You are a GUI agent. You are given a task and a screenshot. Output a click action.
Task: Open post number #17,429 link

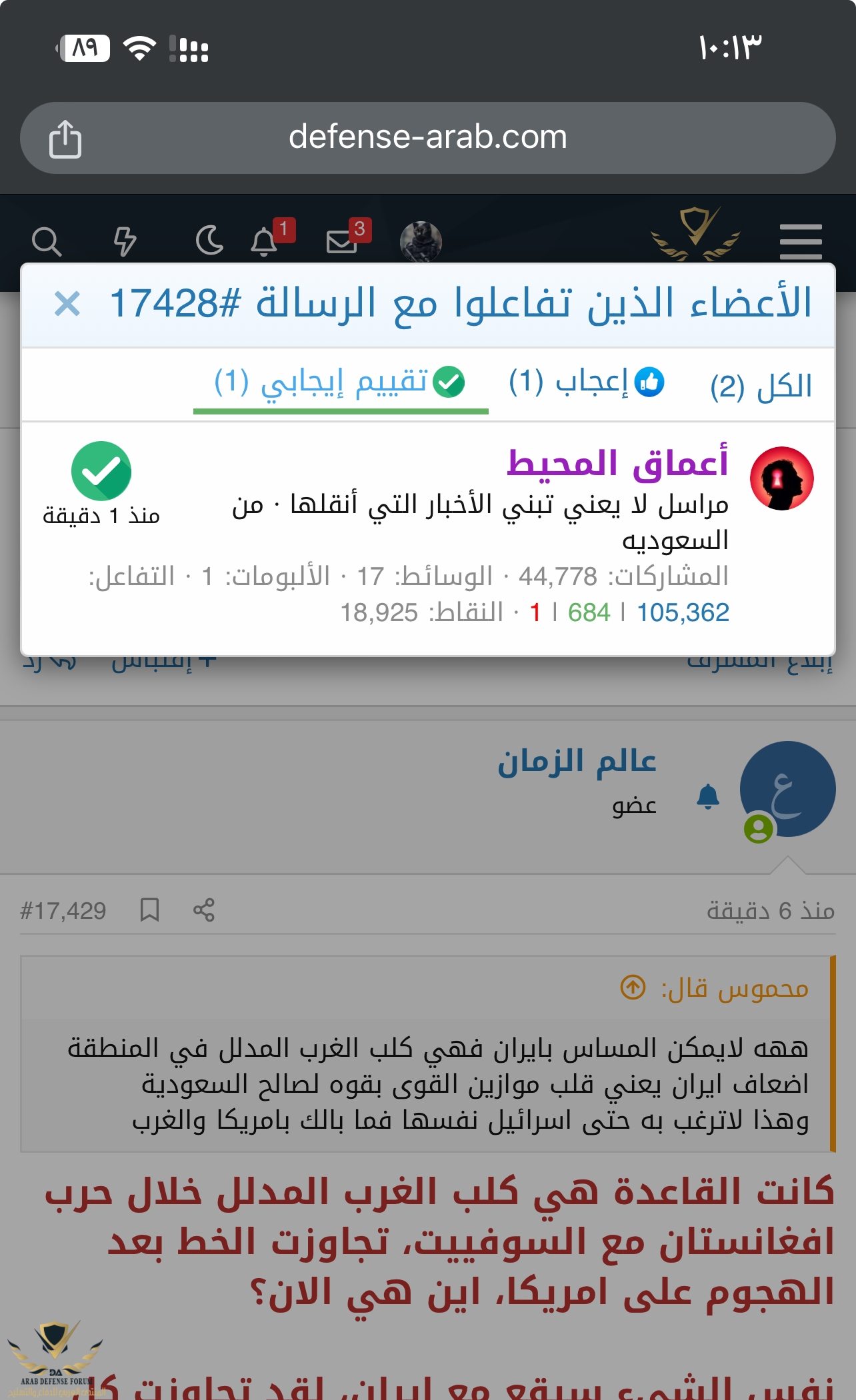tap(63, 910)
